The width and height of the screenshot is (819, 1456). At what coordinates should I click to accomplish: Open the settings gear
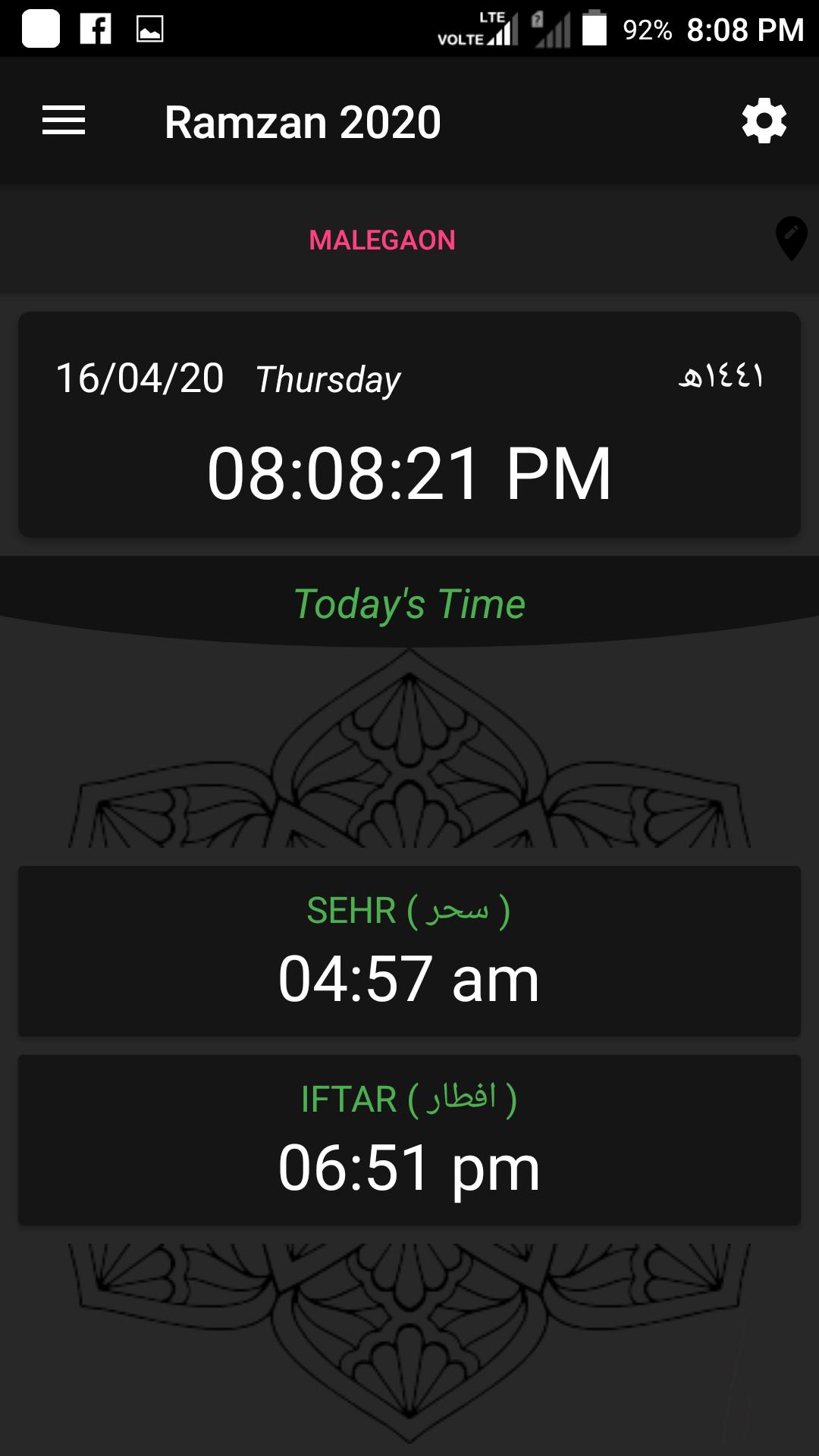[764, 121]
